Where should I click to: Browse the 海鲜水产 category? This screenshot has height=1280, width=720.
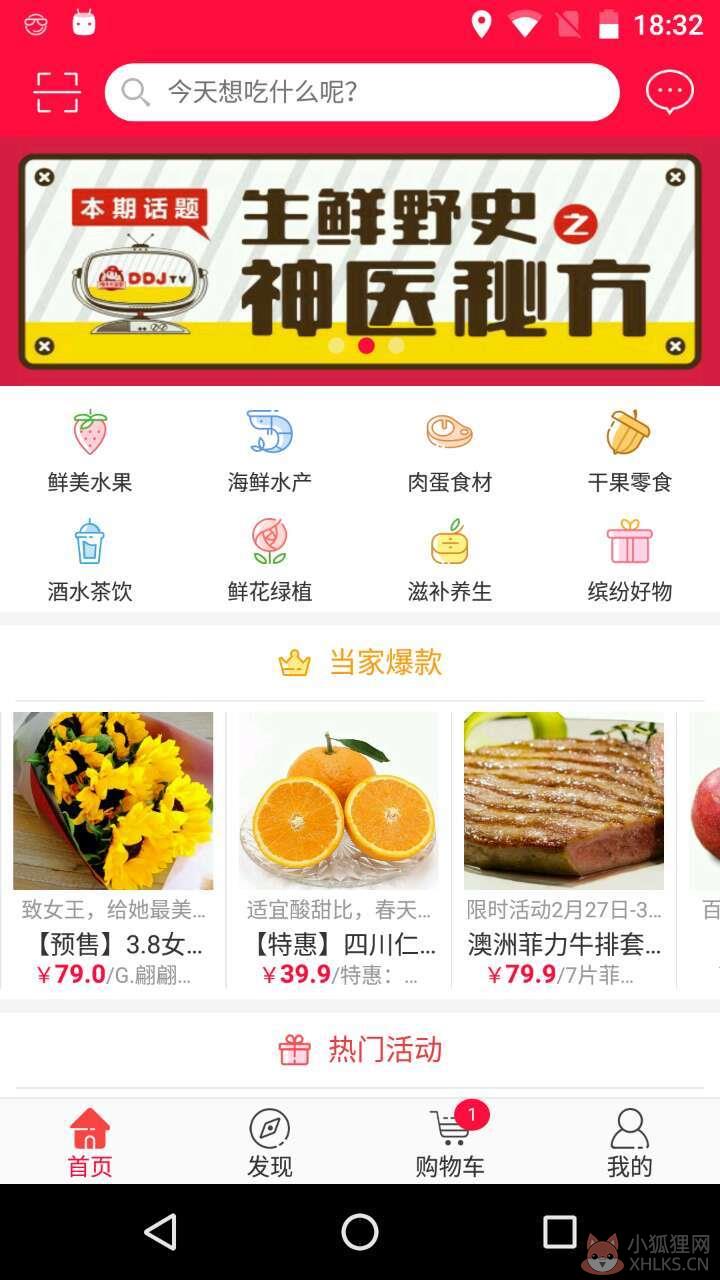[x=270, y=450]
